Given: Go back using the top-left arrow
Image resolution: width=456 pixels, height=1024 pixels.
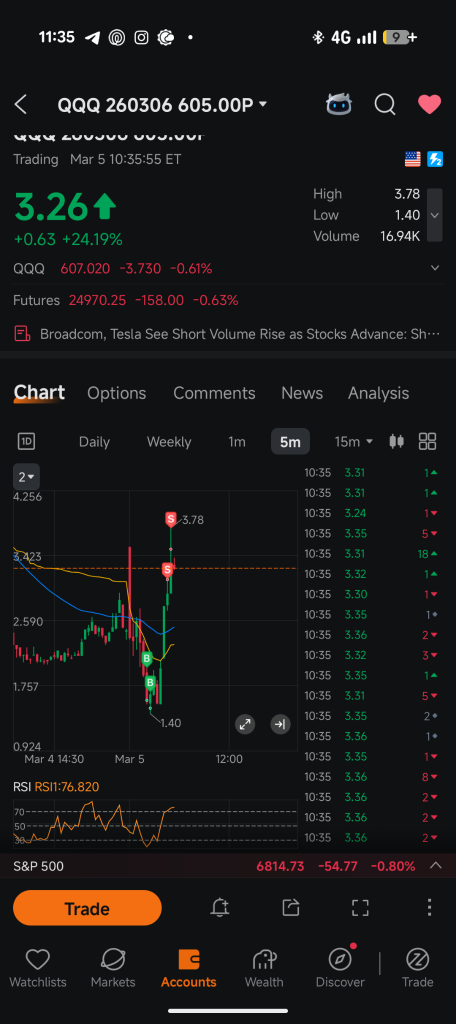Looking at the screenshot, I should point(21,104).
